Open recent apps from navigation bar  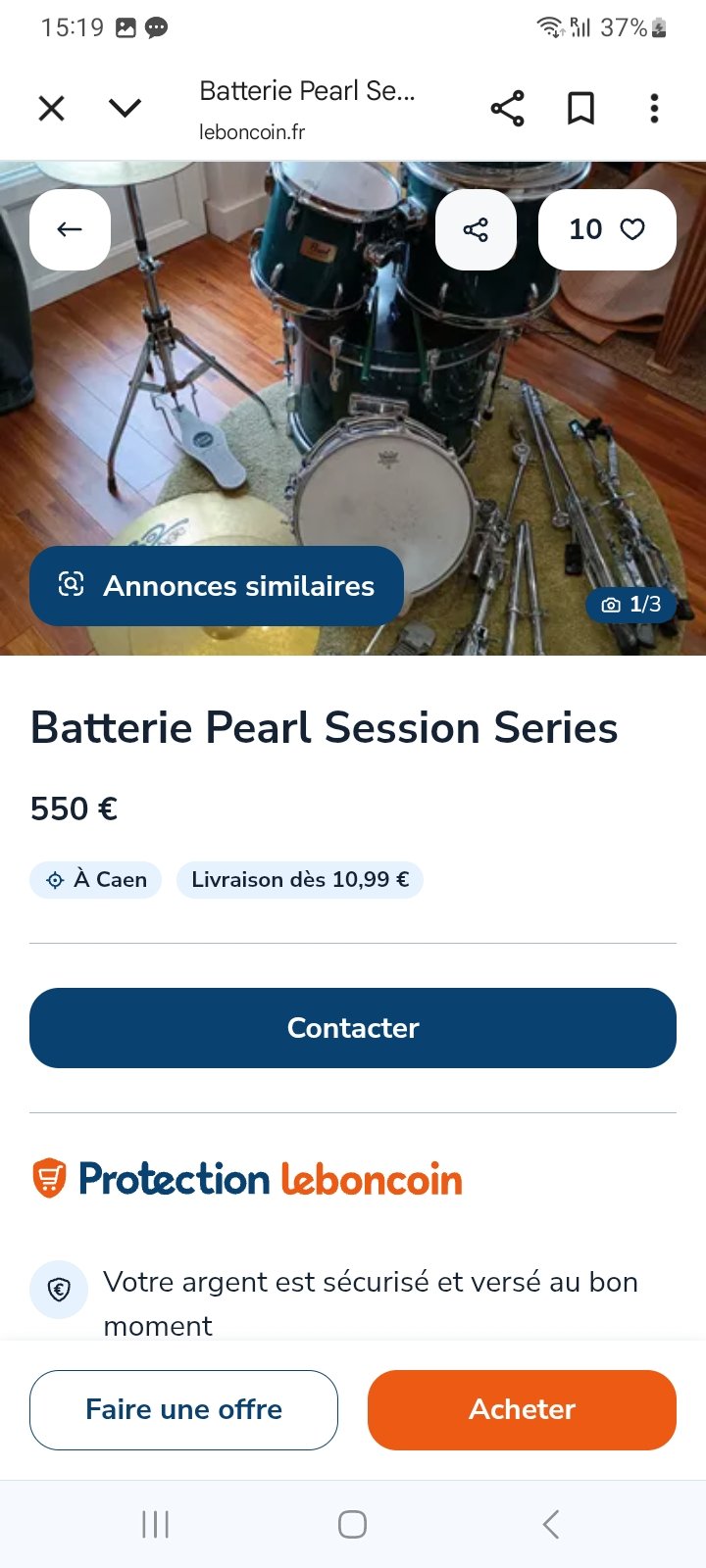click(x=155, y=1524)
